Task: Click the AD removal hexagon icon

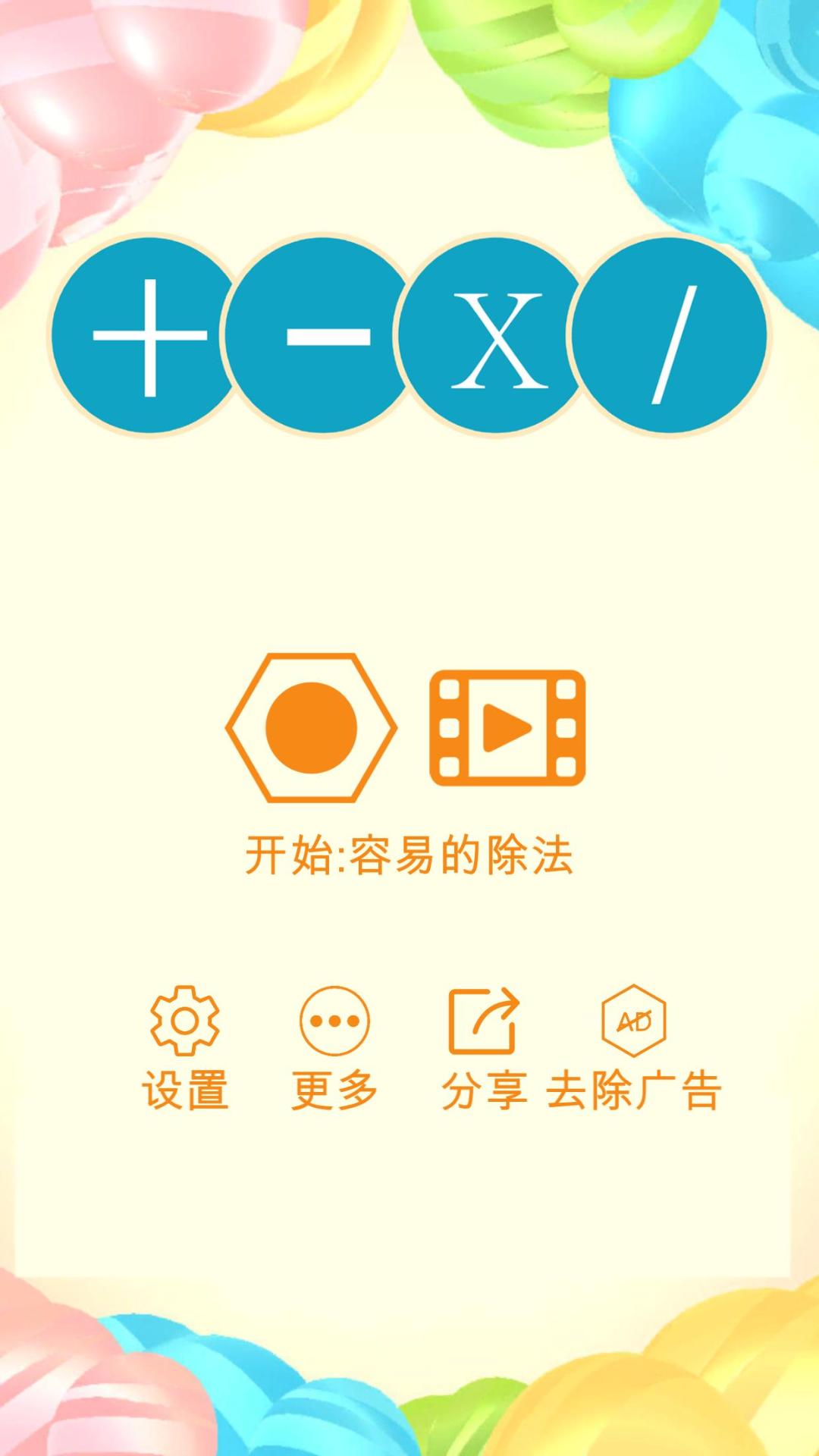Action: pos(635,1021)
